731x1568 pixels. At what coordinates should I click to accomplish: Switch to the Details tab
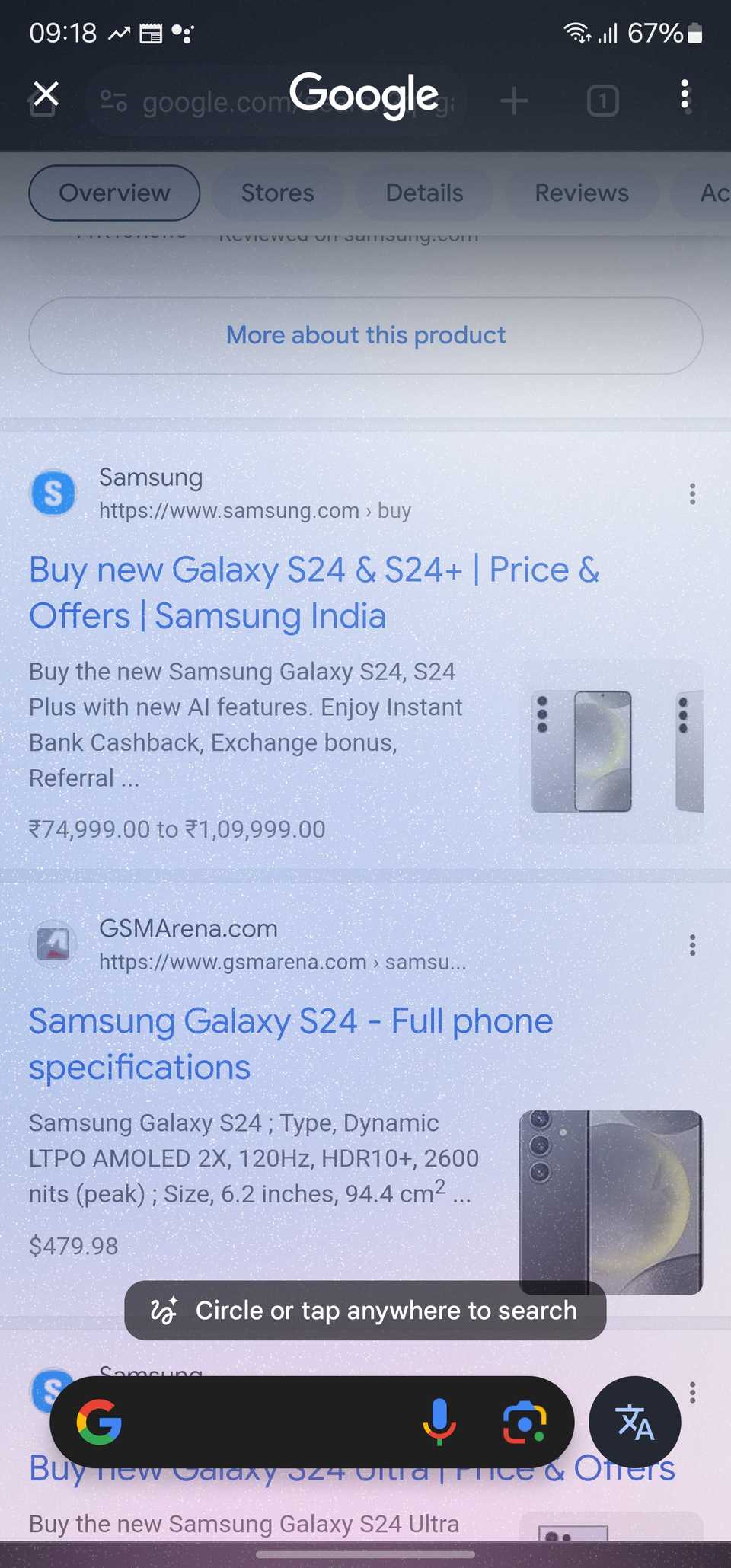tap(424, 193)
